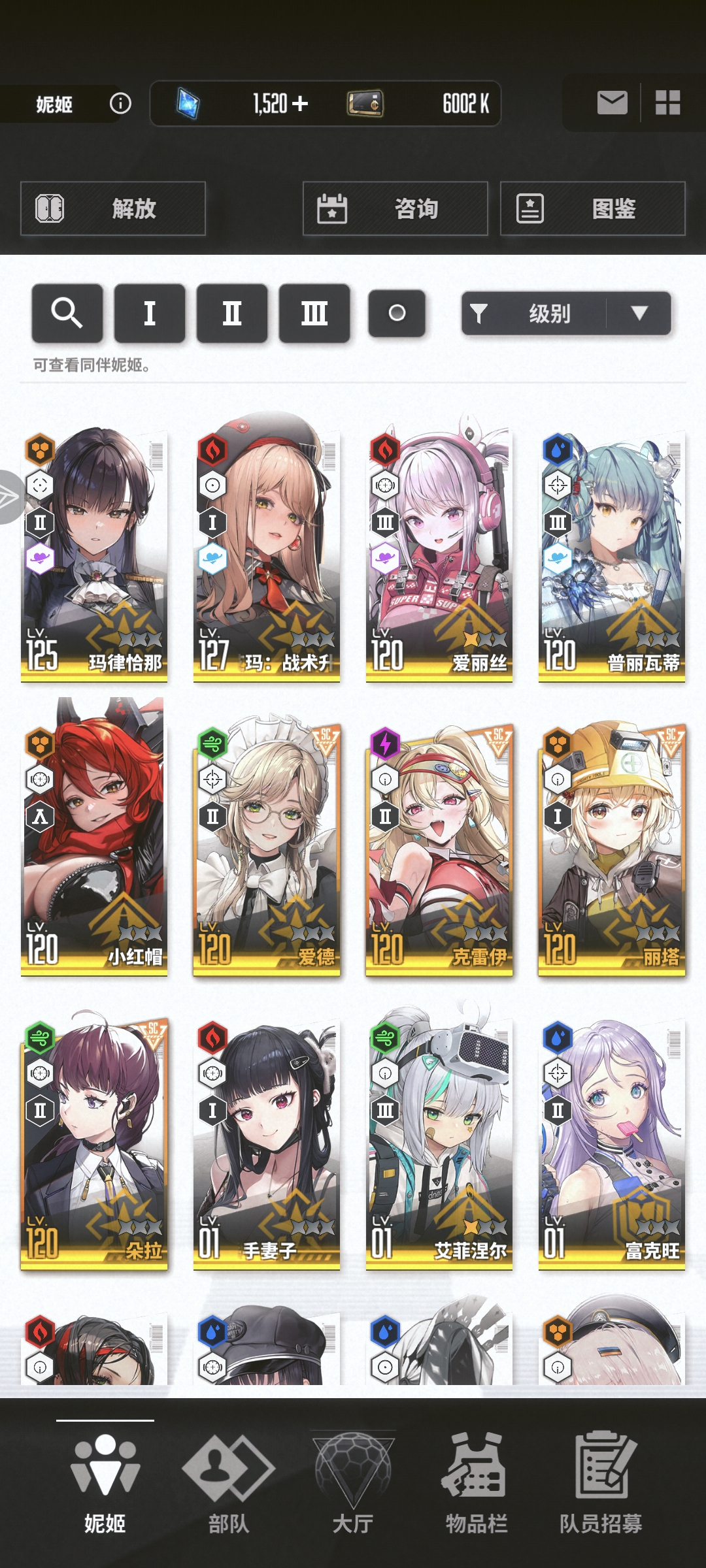Image resolution: width=706 pixels, height=1568 pixels.
Task: Open the mail inbox icon
Action: tap(612, 103)
